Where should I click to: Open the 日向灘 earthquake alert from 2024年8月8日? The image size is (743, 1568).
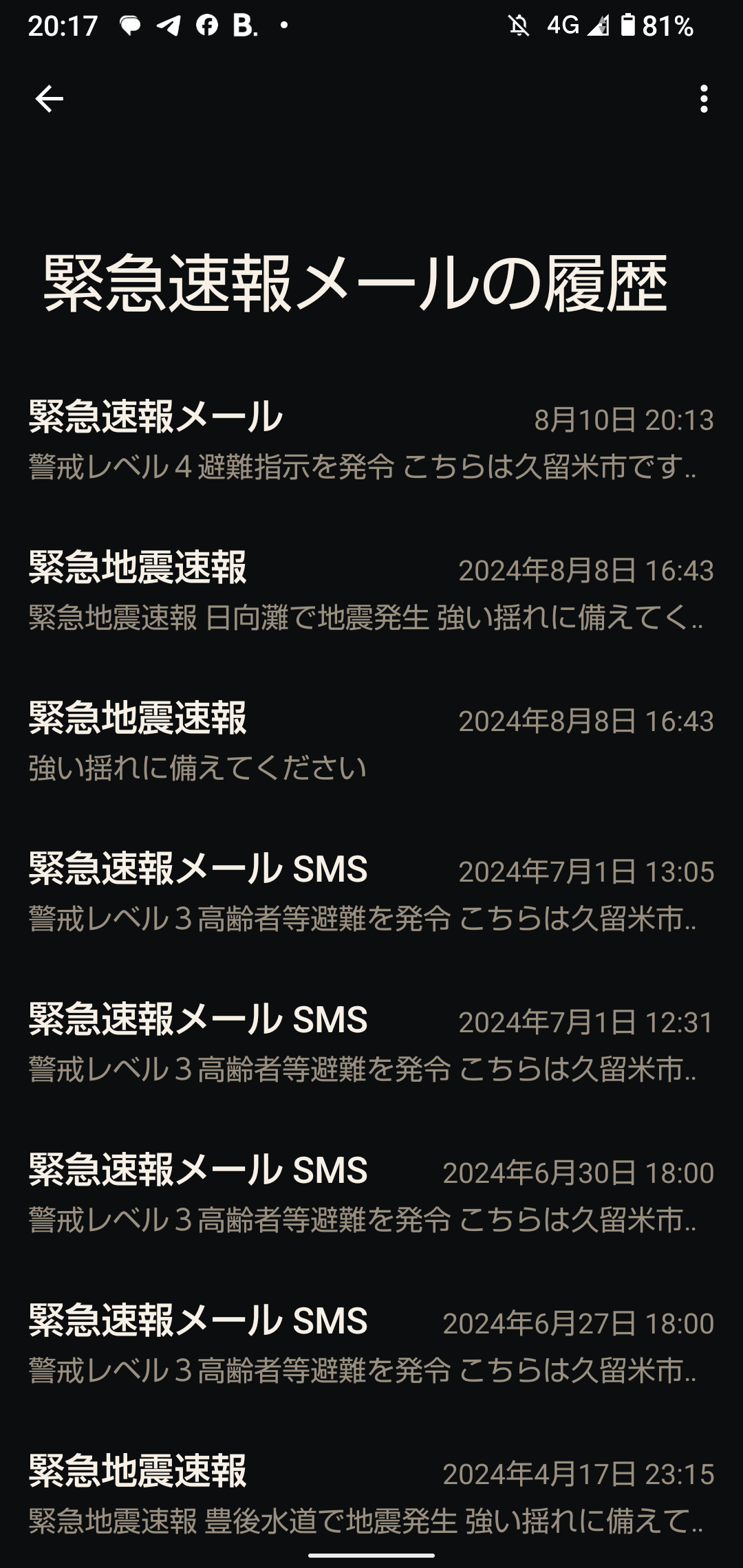(x=371, y=591)
